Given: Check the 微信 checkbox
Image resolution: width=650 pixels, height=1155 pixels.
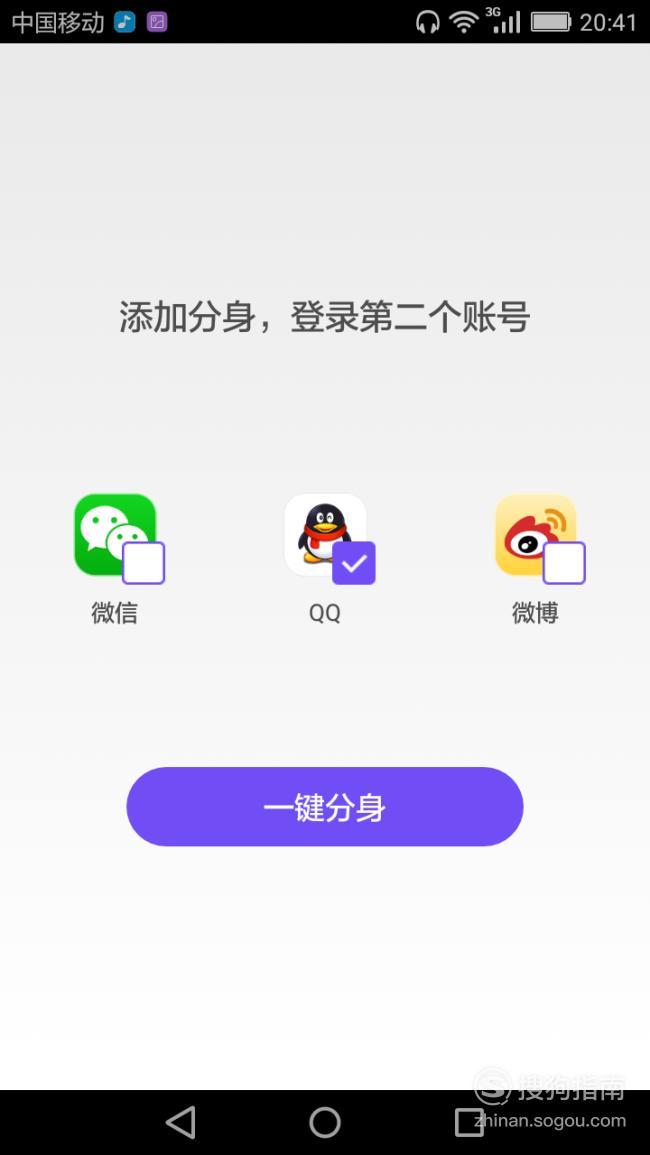Looking at the screenshot, I should (143, 563).
